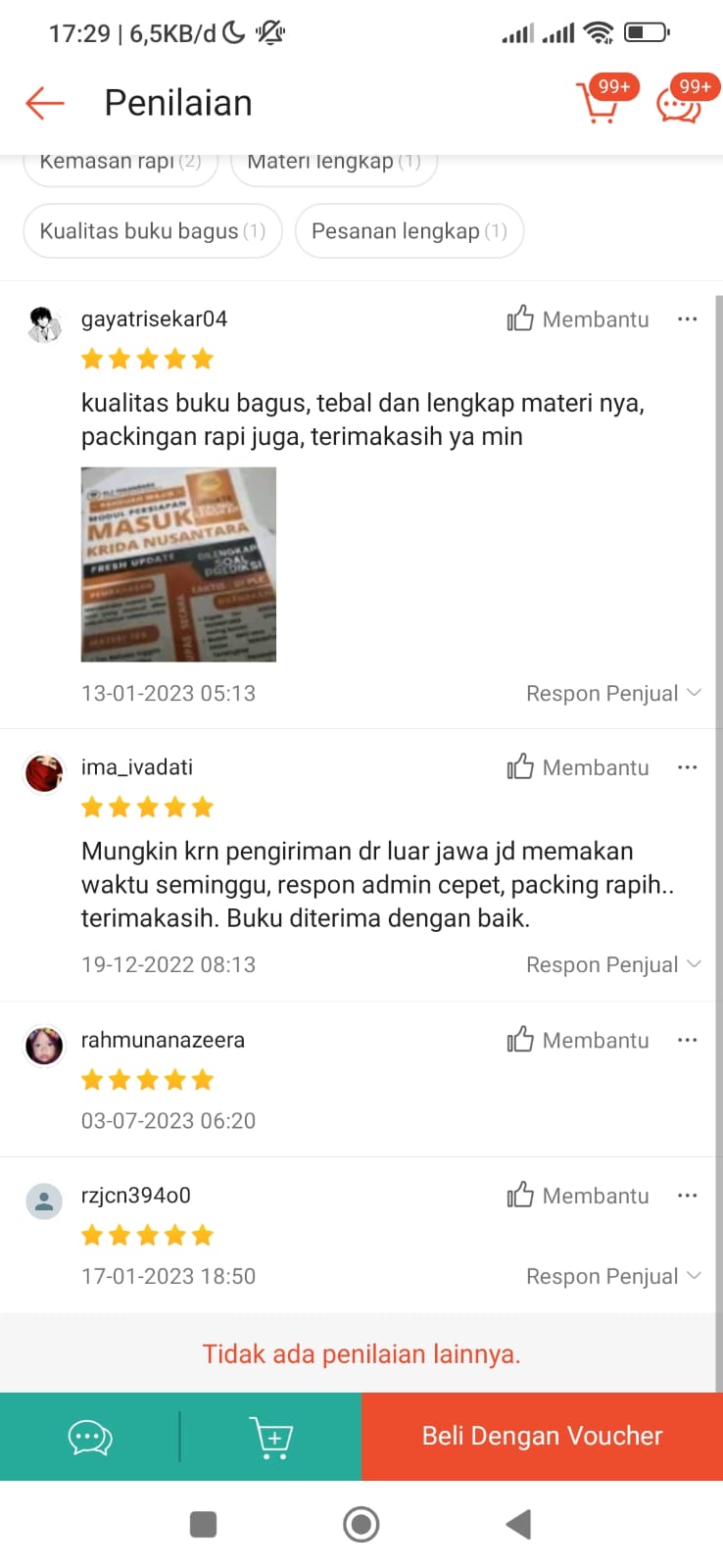
Task: Chat with the seller from the bottom bar
Action: (x=90, y=1437)
